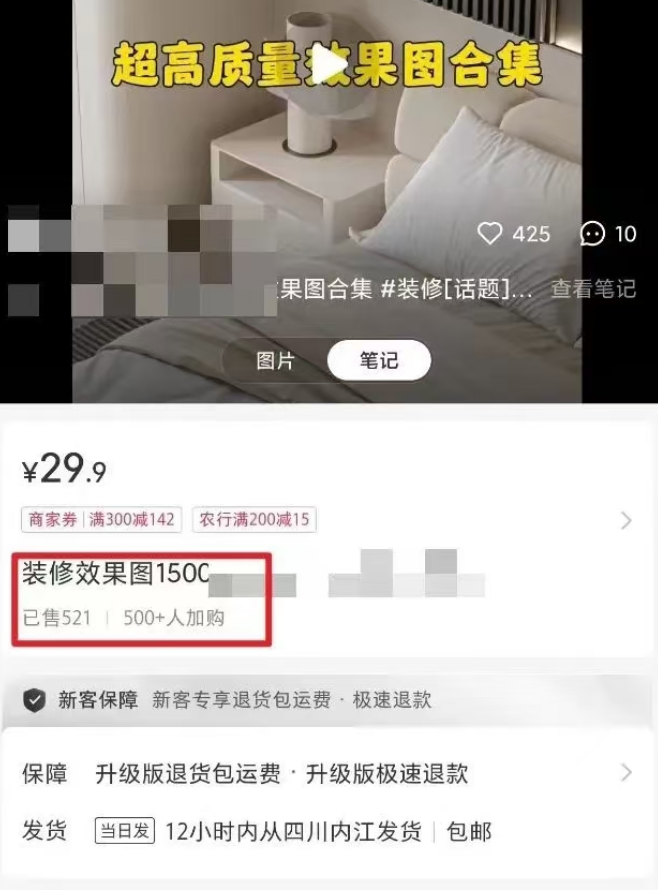Open the comments icon showing 10
This screenshot has height=894, width=658.
(x=593, y=234)
